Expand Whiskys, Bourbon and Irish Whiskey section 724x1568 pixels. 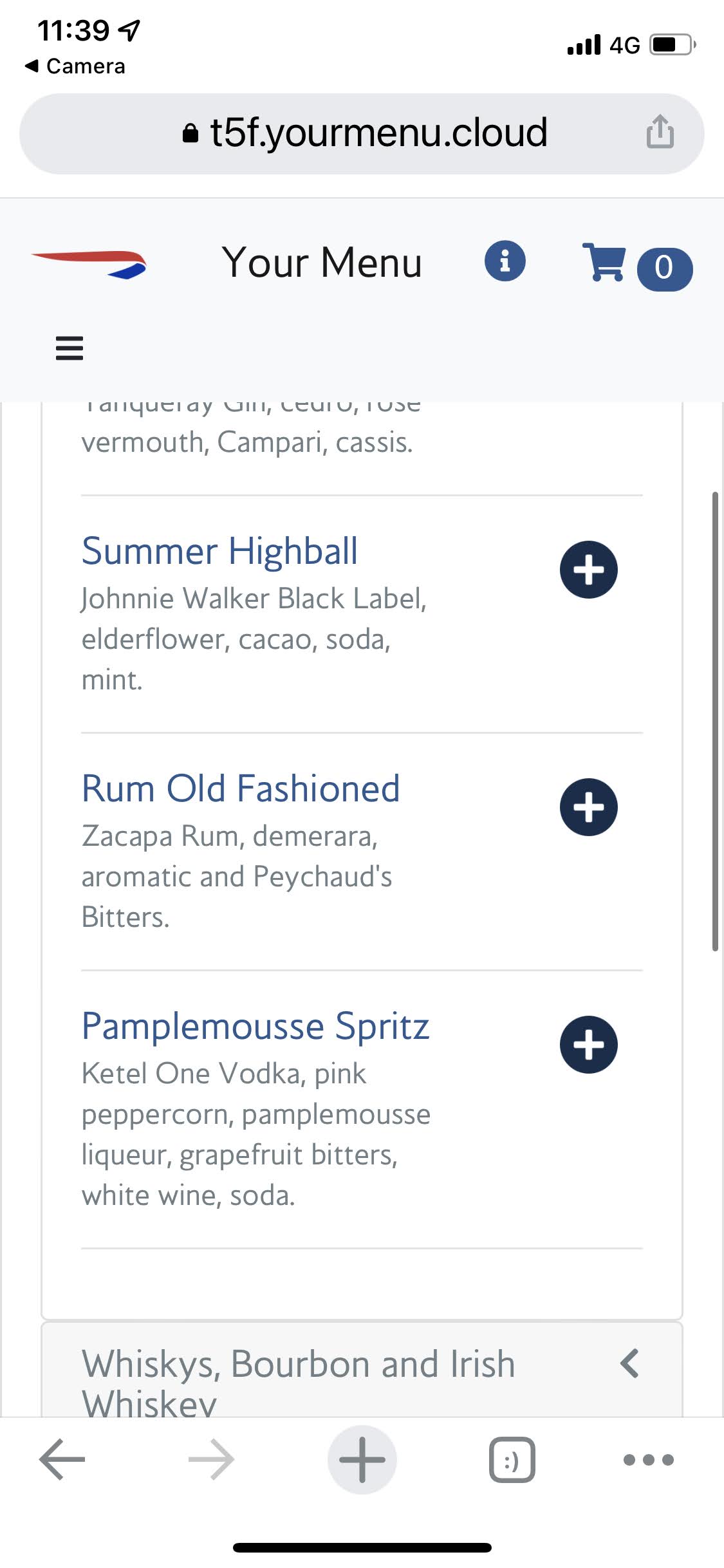[x=362, y=1371]
